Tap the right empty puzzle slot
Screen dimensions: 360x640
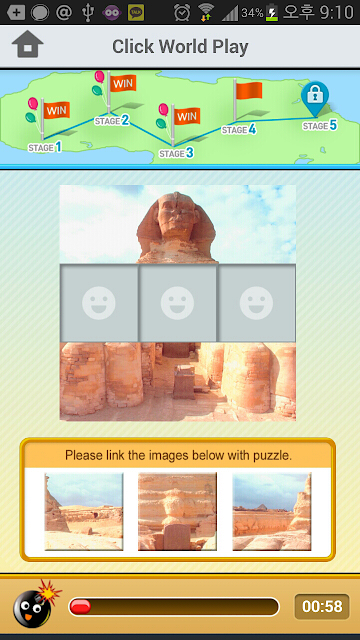click(256, 303)
